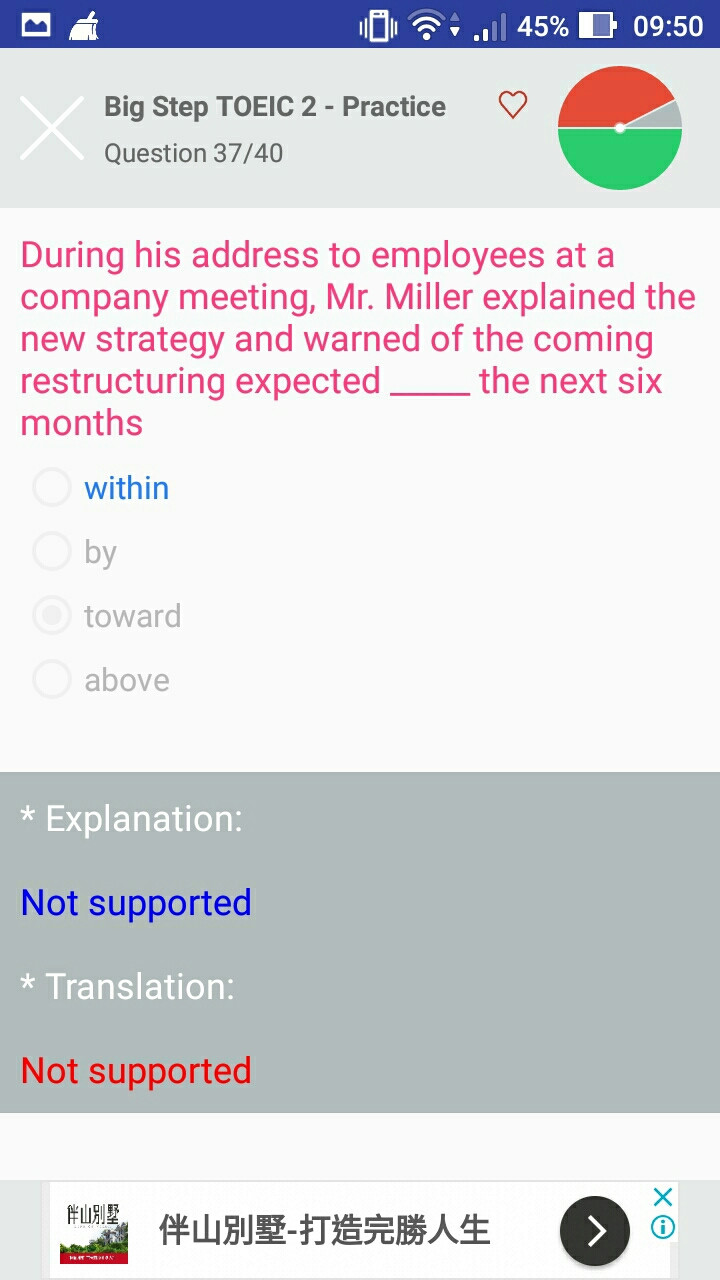Select the "within" answer option
The height and width of the screenshot is (1280, 720).
[x=101, y=488]
